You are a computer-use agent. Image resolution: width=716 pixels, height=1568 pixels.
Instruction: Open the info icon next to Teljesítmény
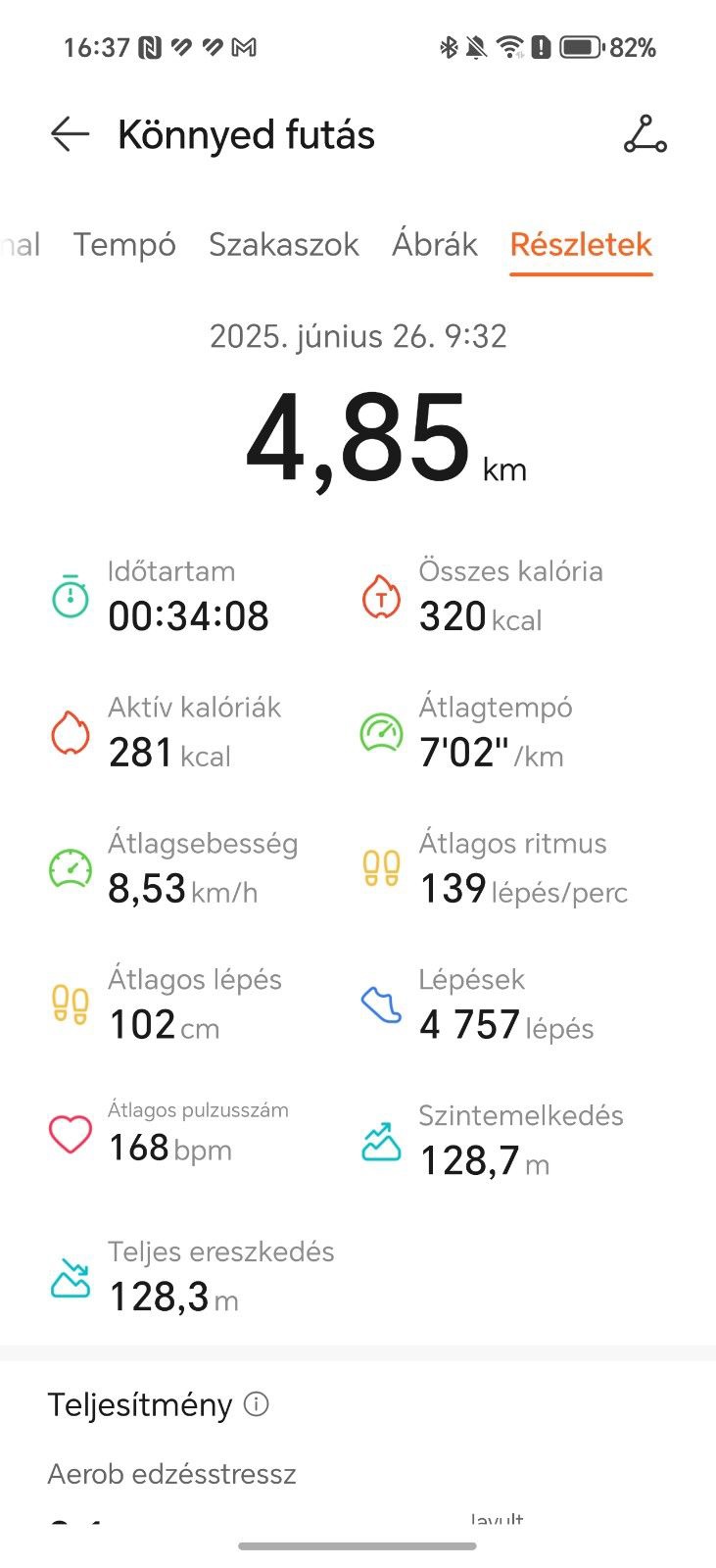[257, 1404]
